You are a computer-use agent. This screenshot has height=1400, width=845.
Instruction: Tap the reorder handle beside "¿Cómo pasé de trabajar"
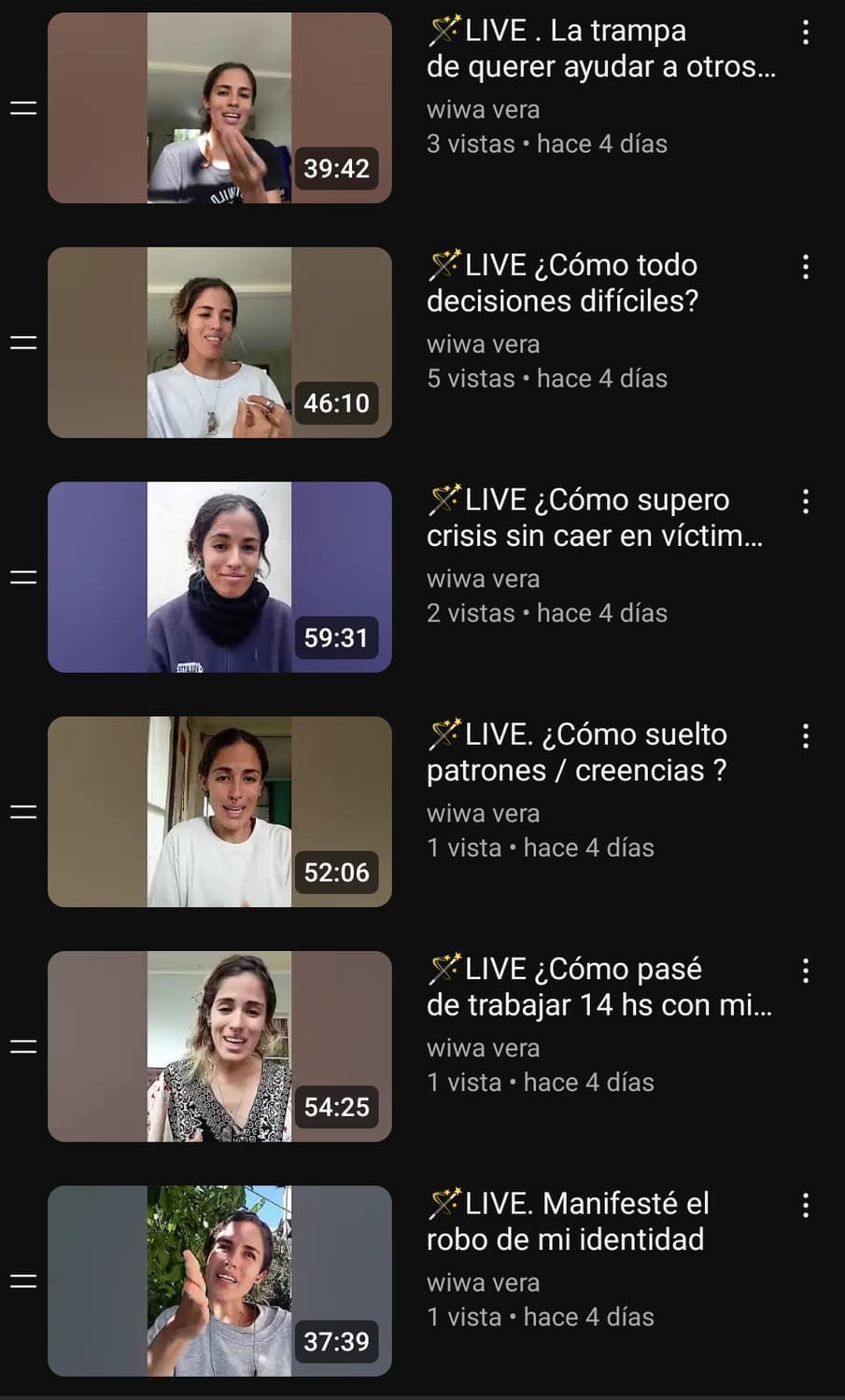(x=23, y=1046)
